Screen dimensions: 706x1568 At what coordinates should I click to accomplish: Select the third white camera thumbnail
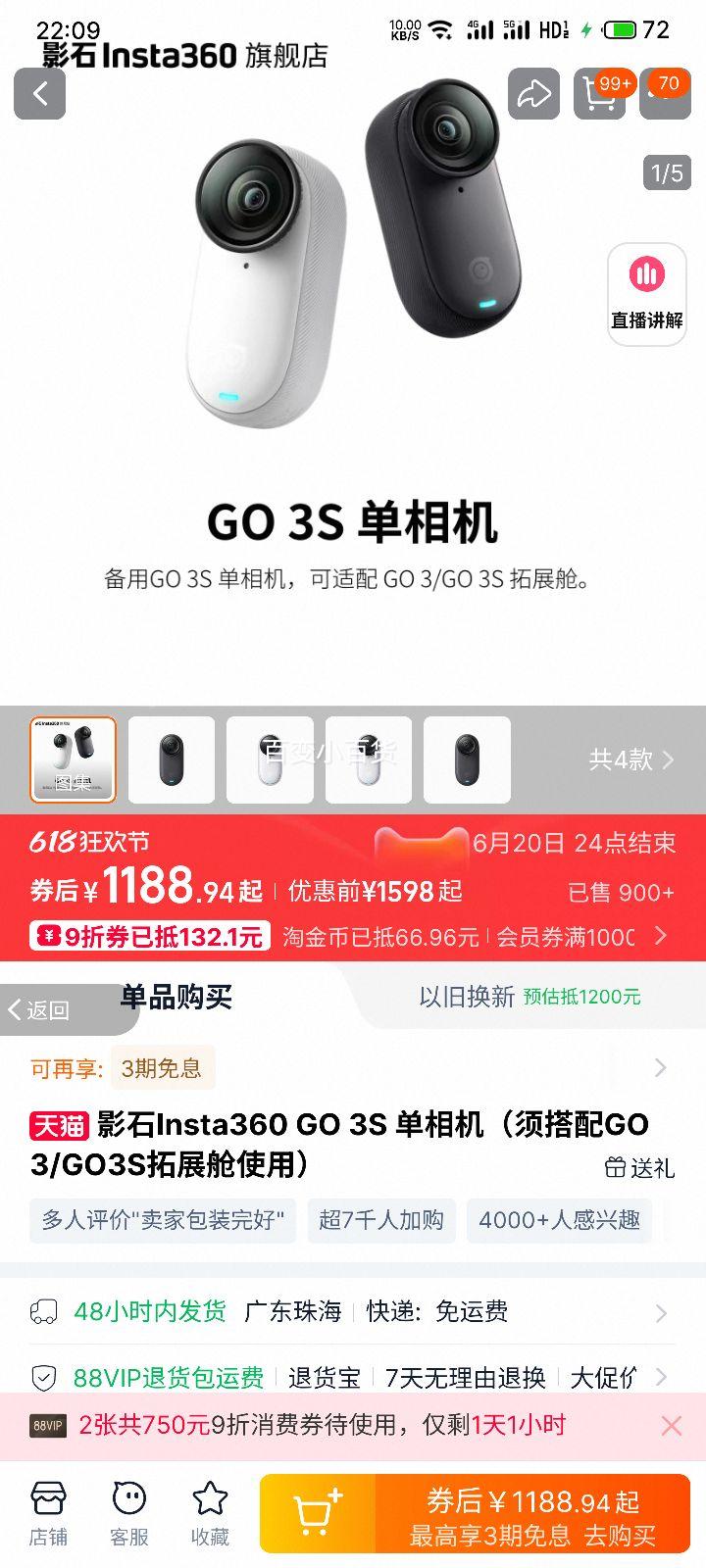pos(270,759)
